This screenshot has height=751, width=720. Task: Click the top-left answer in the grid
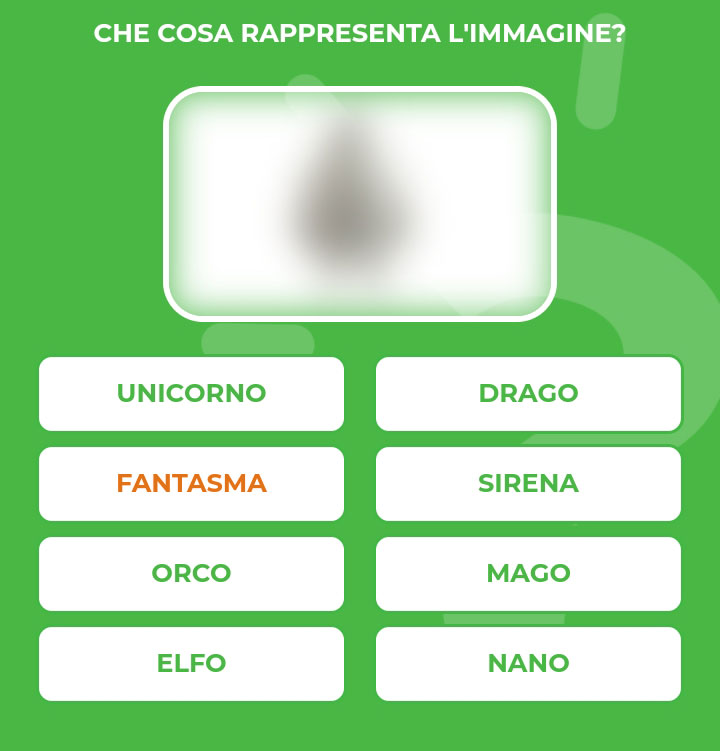(191, 394)
